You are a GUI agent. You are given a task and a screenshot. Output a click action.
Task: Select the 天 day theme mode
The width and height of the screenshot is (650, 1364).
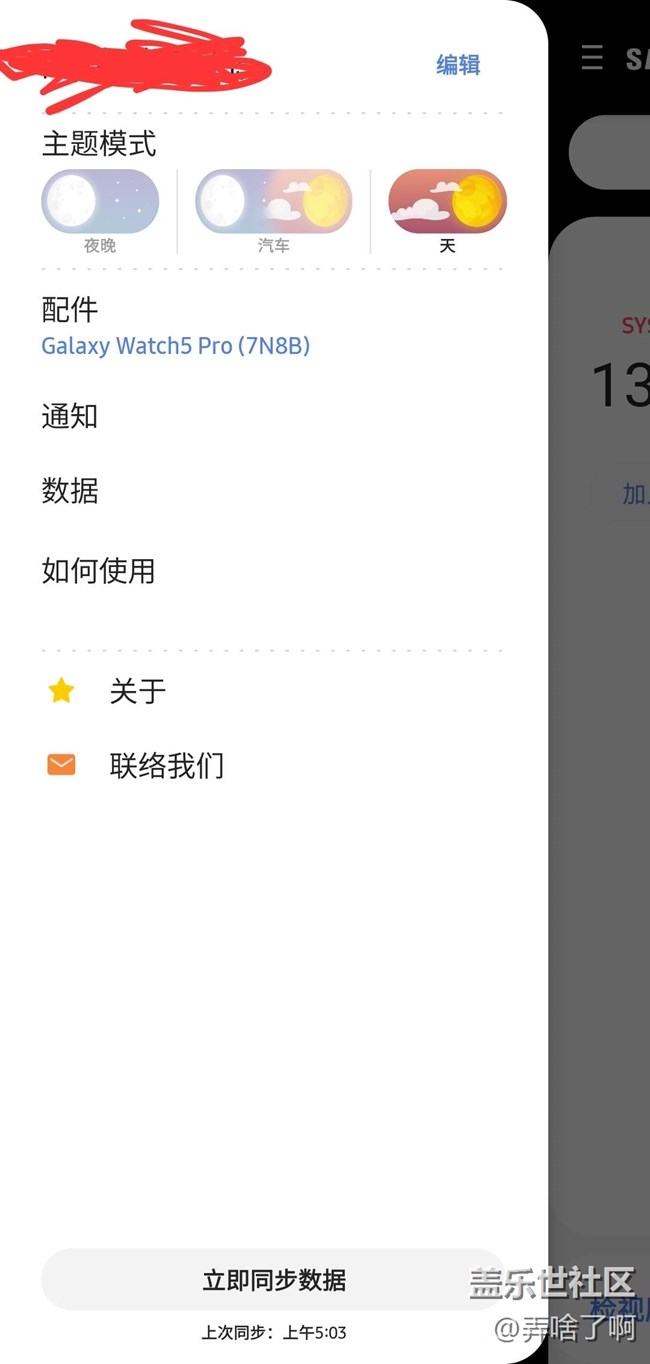coord(447,202)
